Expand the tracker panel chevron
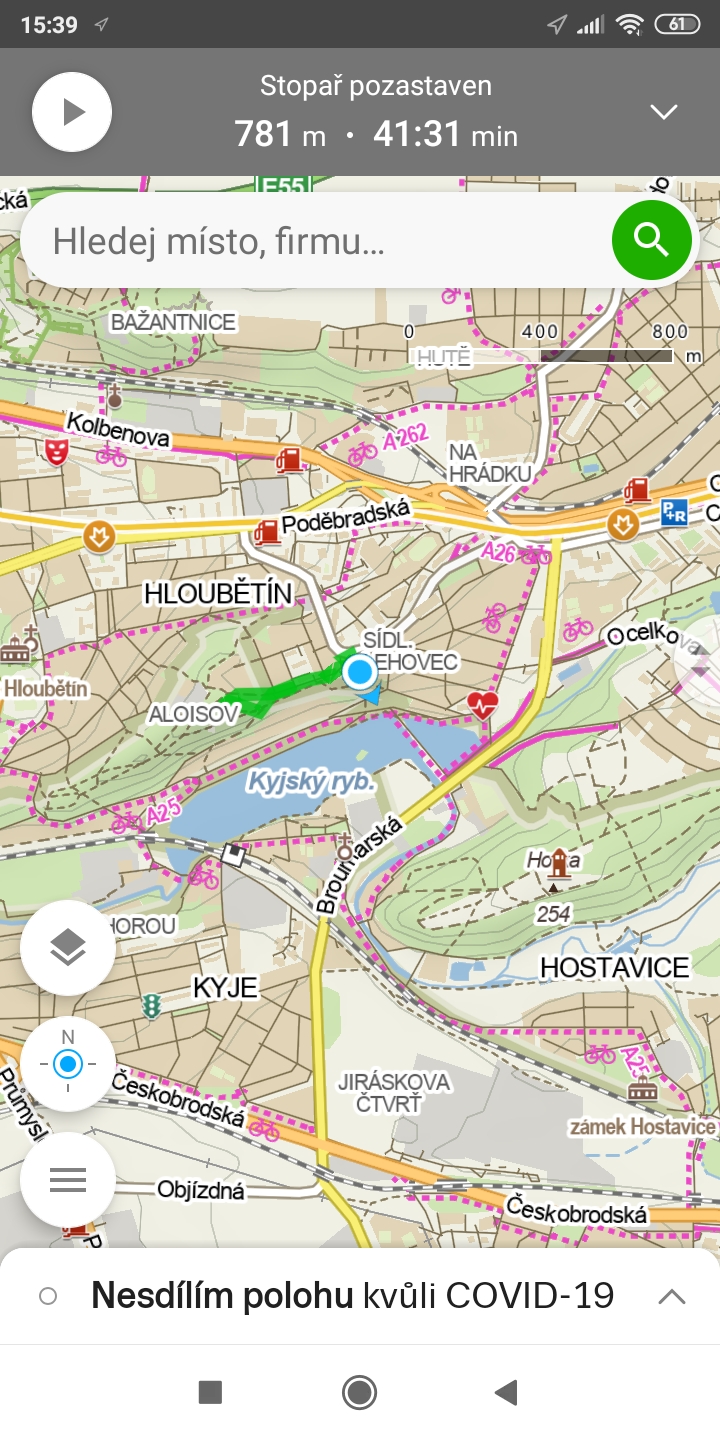720x1440 pixels. (x=664, y=112)
